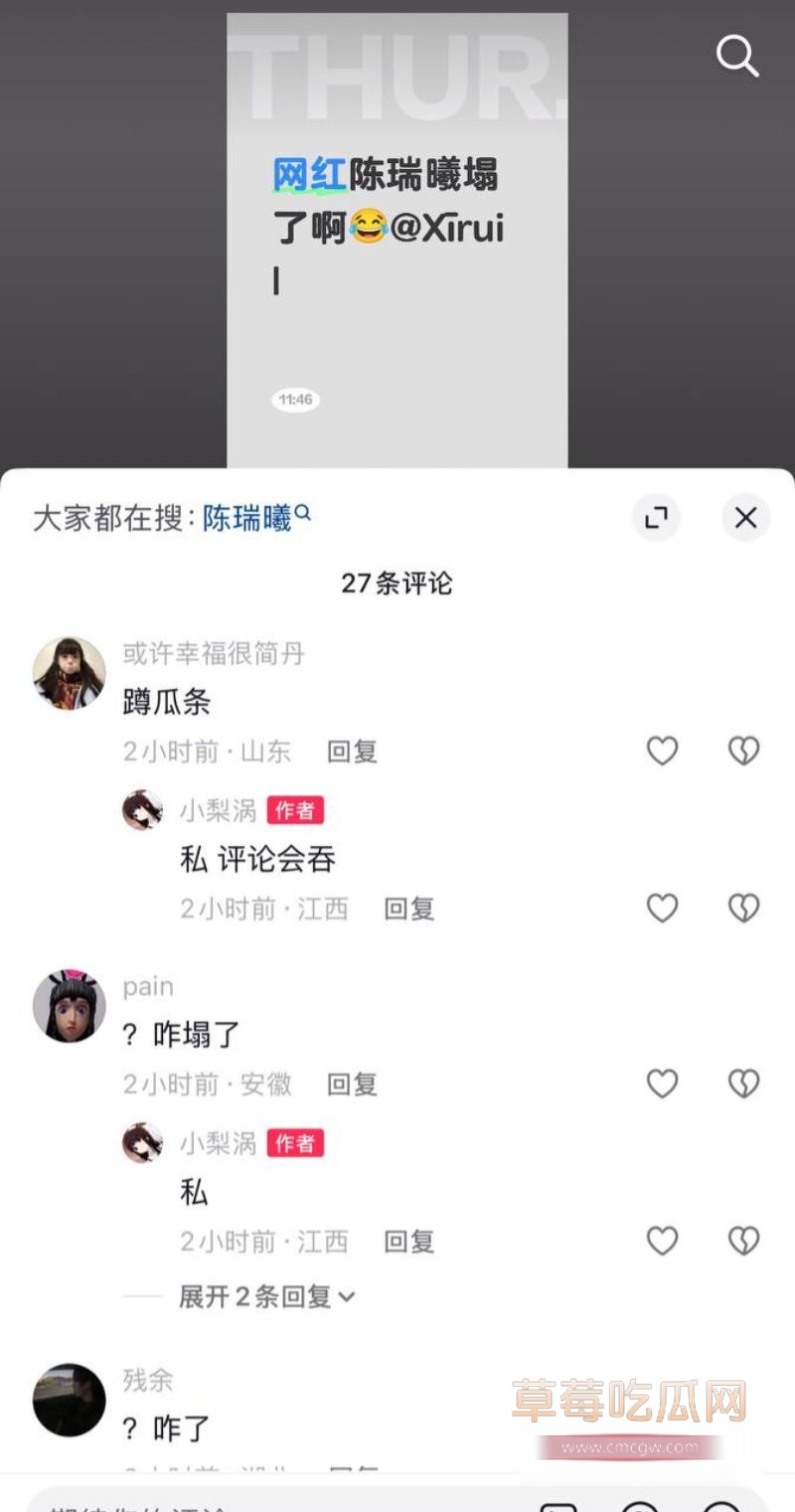Tap the expand icon to enlarge the comments panel
Viewport: 795px width, 1512px height.
click(656, 518)
